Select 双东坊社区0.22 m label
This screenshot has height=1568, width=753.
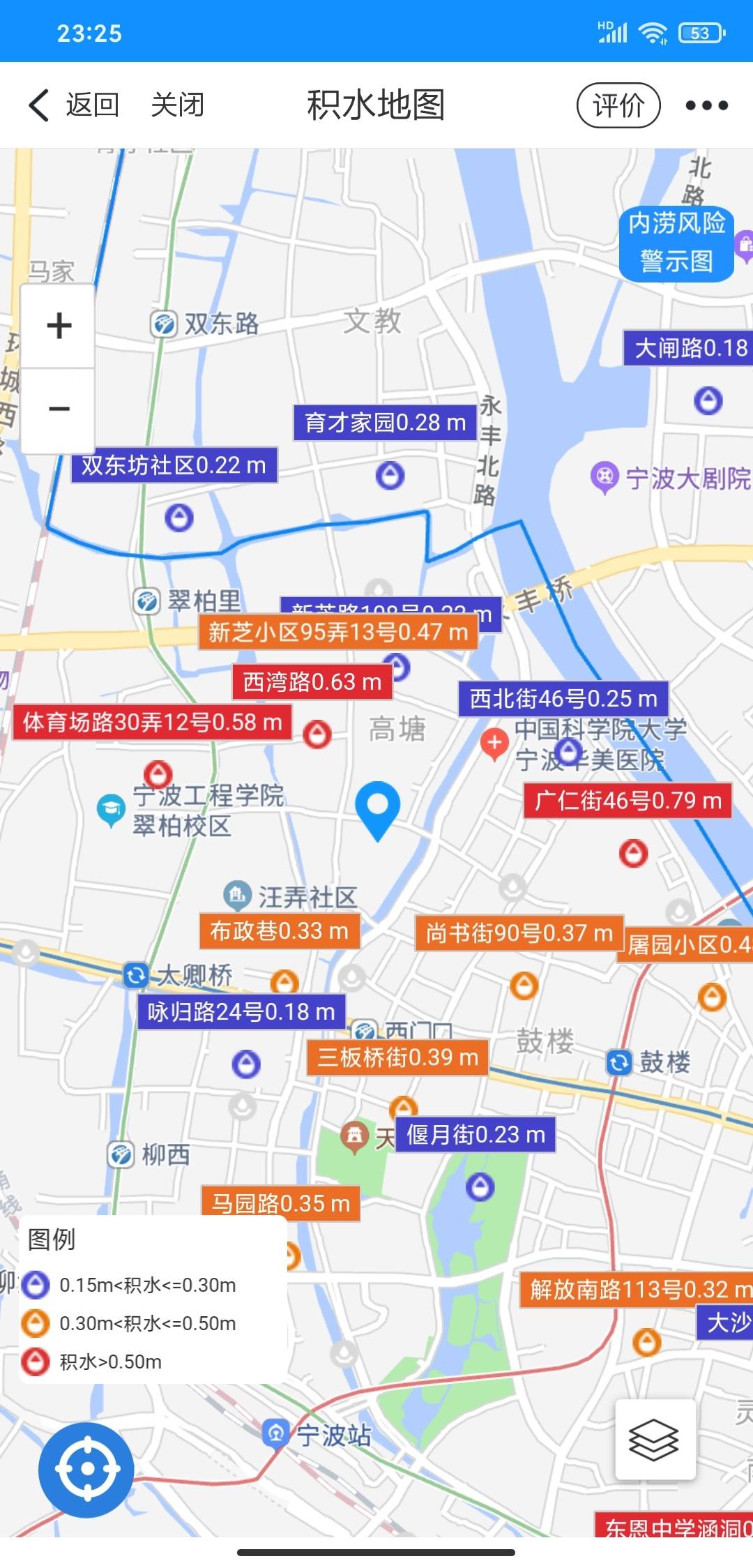(174, 465)
